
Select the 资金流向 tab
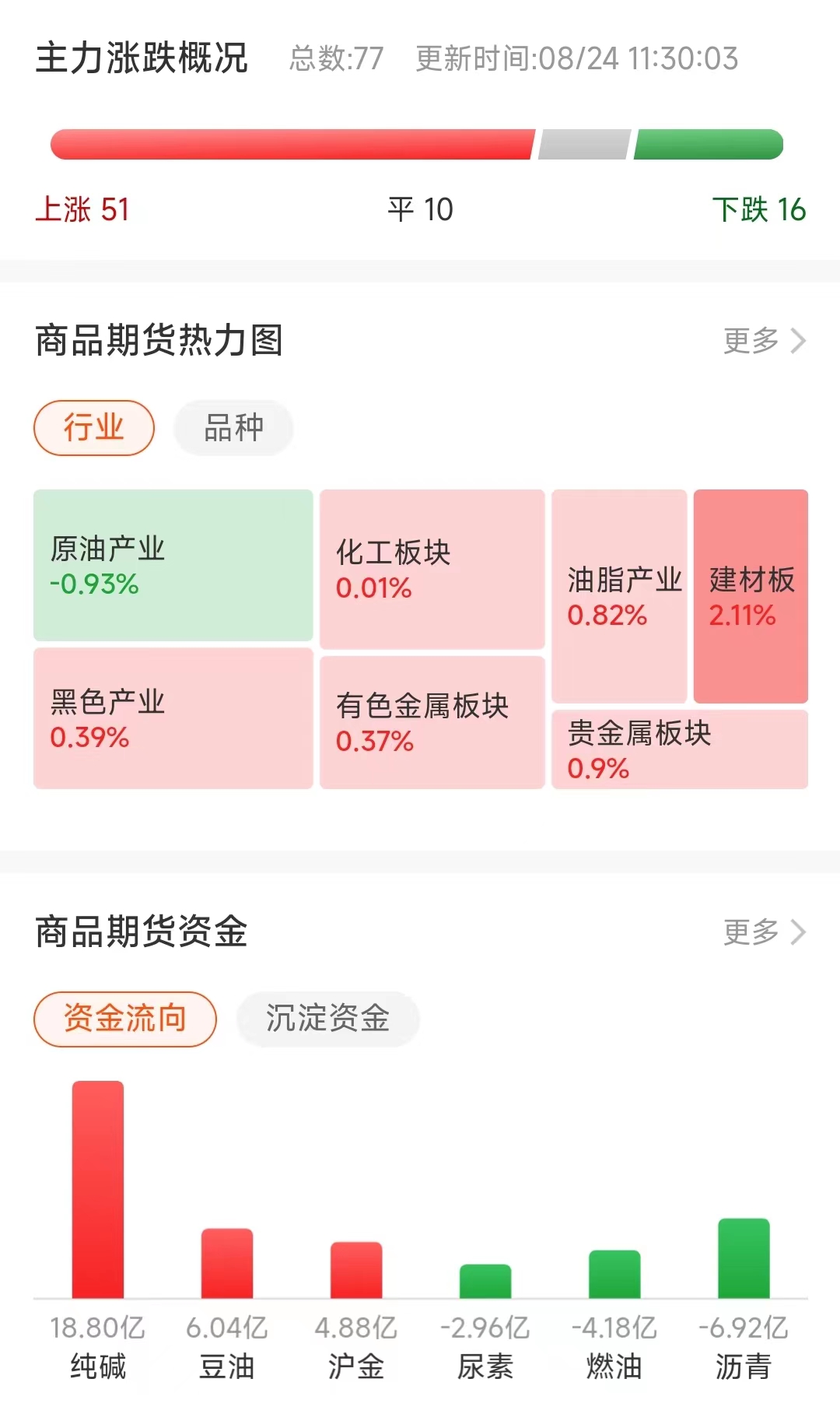point(125,1019)
